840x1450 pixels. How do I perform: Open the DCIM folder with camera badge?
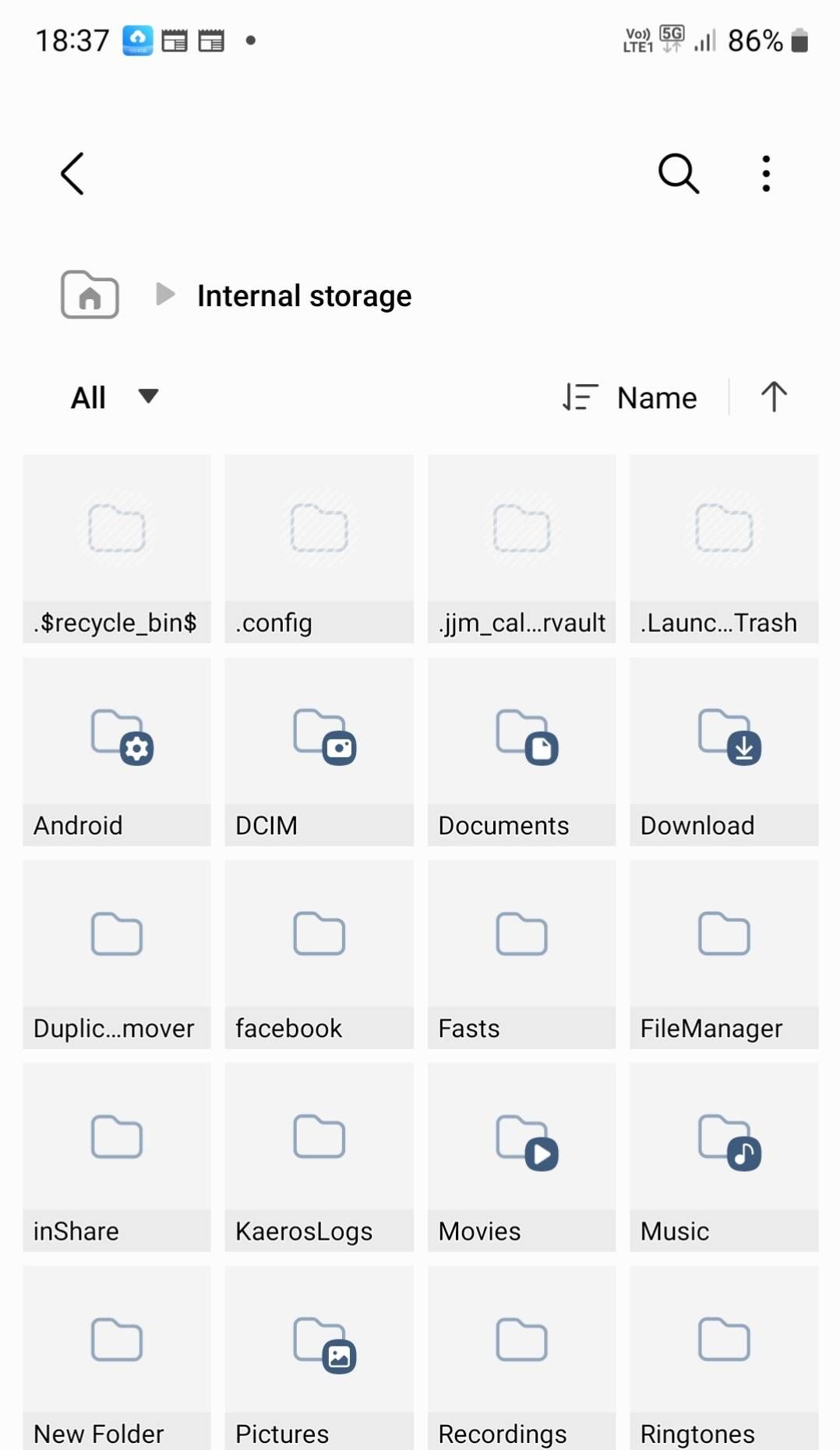(x=319, y=750)
